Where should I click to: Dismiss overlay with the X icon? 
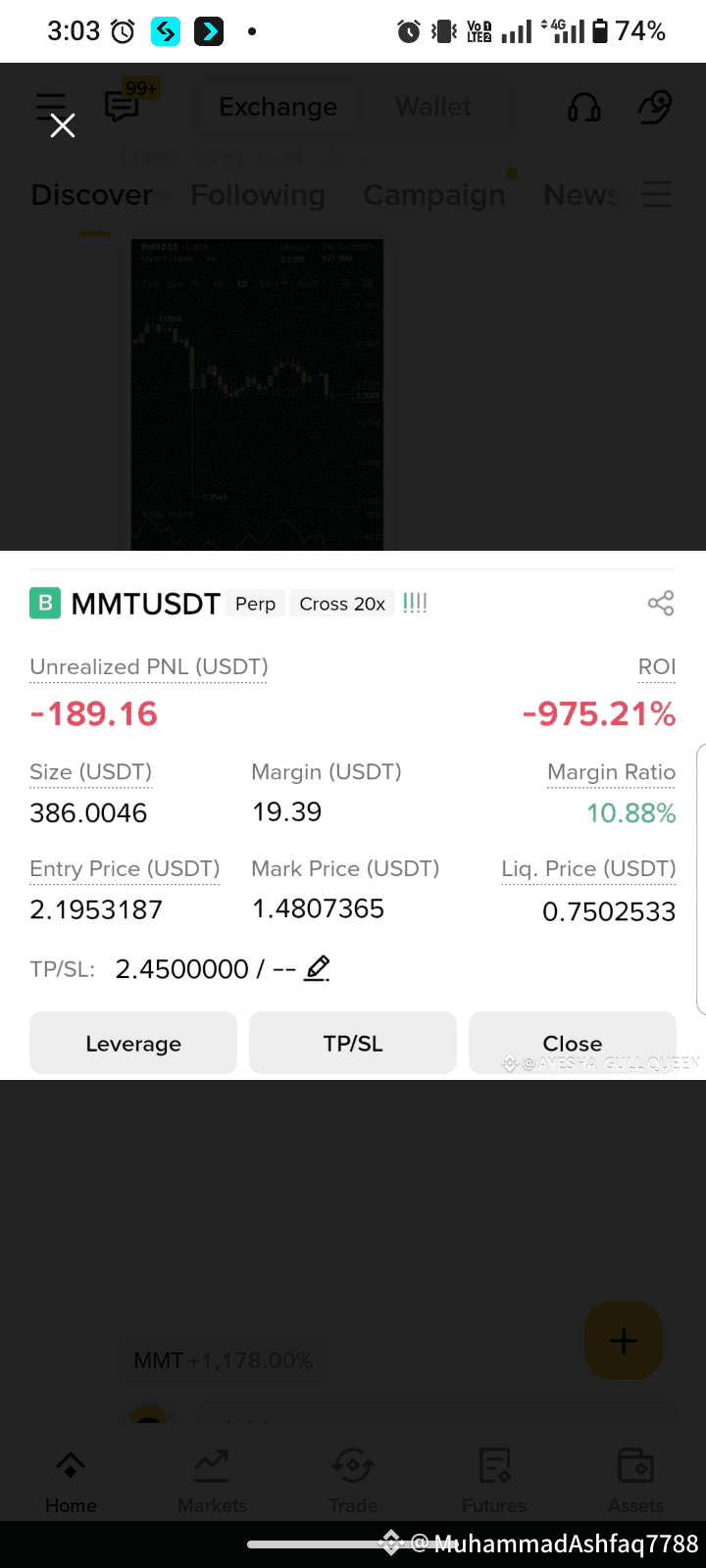pos(62,125)
